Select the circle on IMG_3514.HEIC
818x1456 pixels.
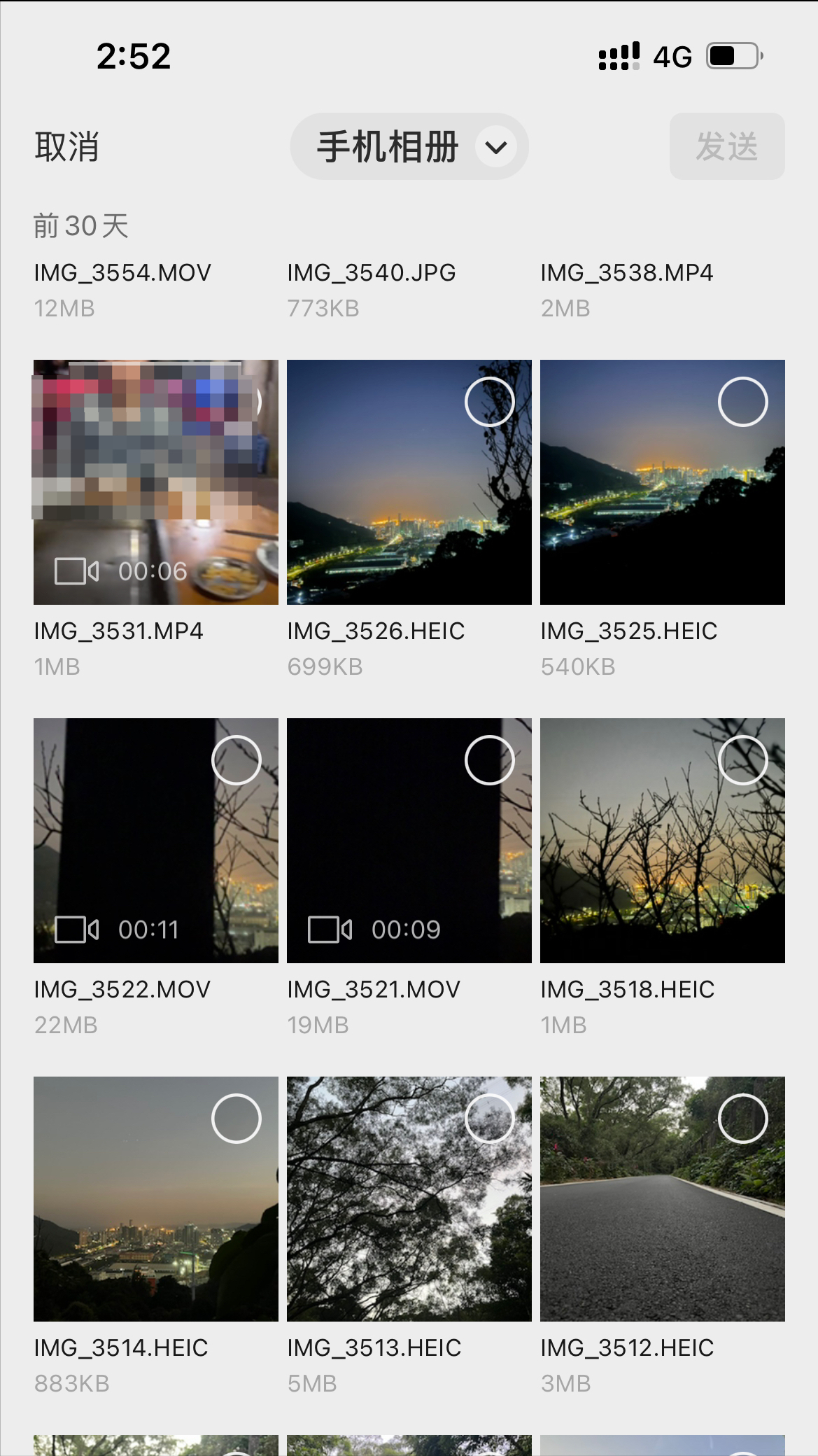pos(236,1119)
